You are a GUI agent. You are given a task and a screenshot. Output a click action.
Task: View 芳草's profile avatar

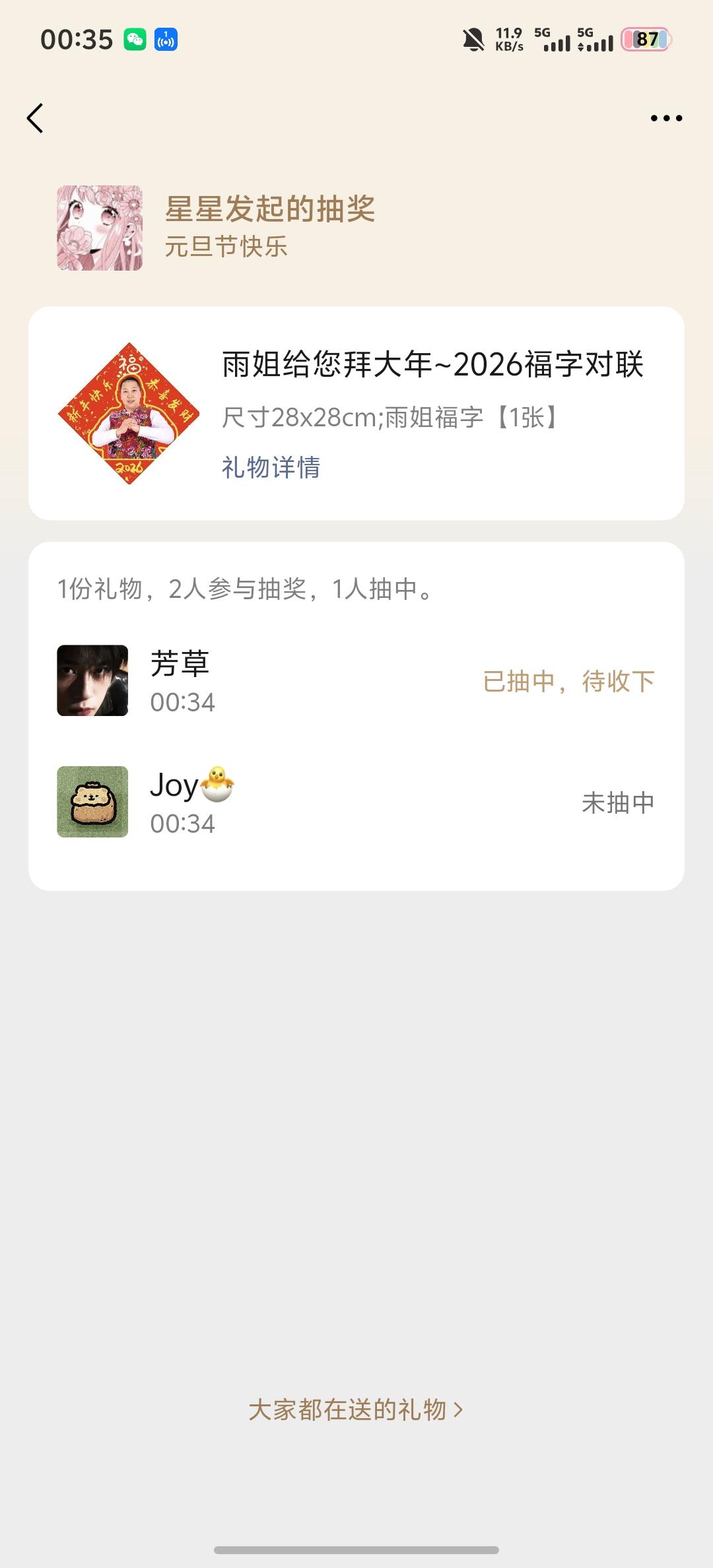92,680
